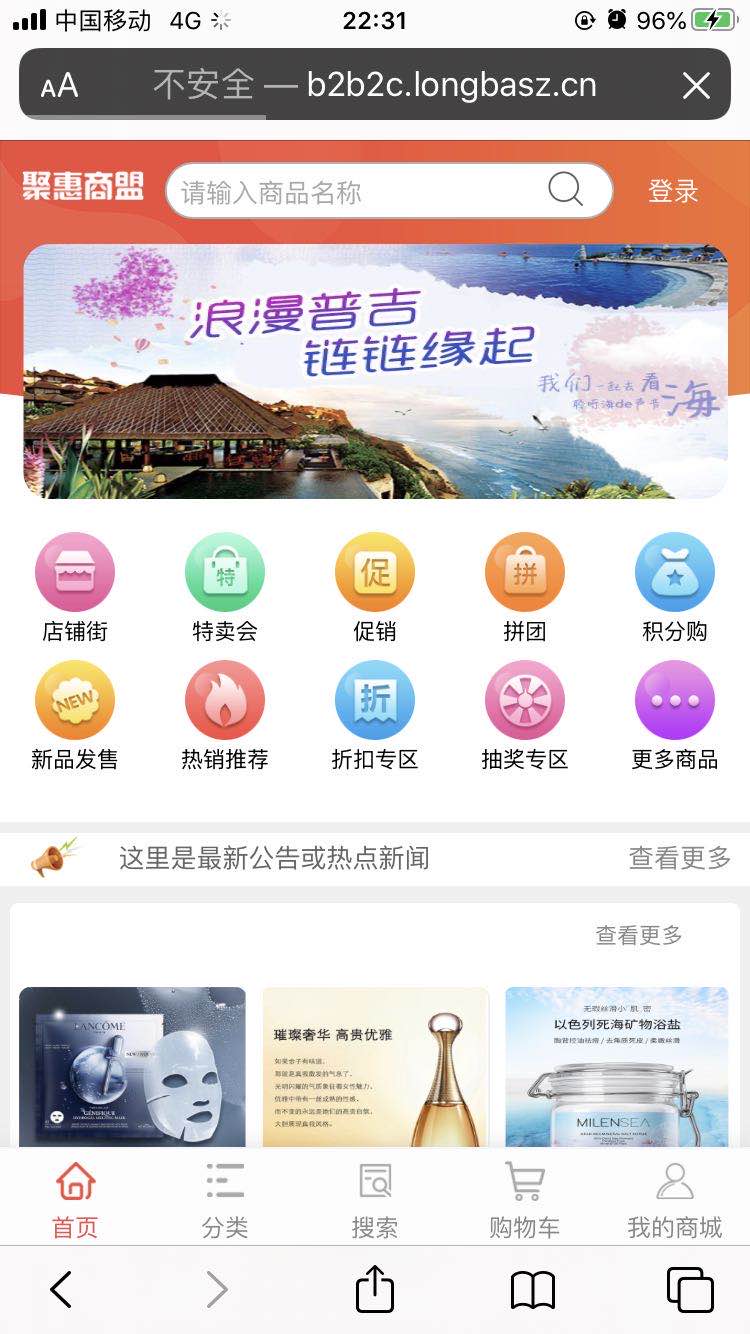Switch to the 分类 categories tab

(225, 1200)
